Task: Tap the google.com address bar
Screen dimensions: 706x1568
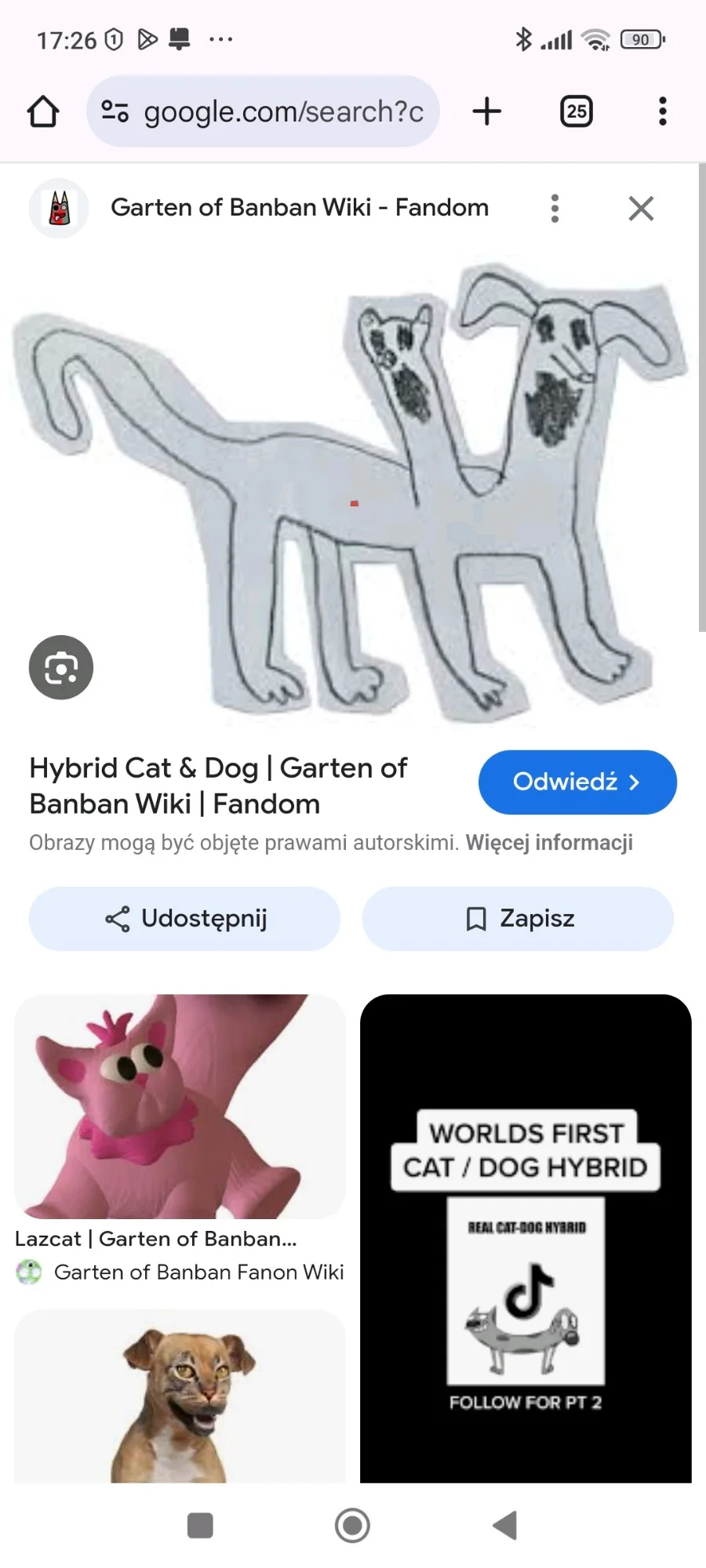Action: pyautogui.click(x=263, y=111)
